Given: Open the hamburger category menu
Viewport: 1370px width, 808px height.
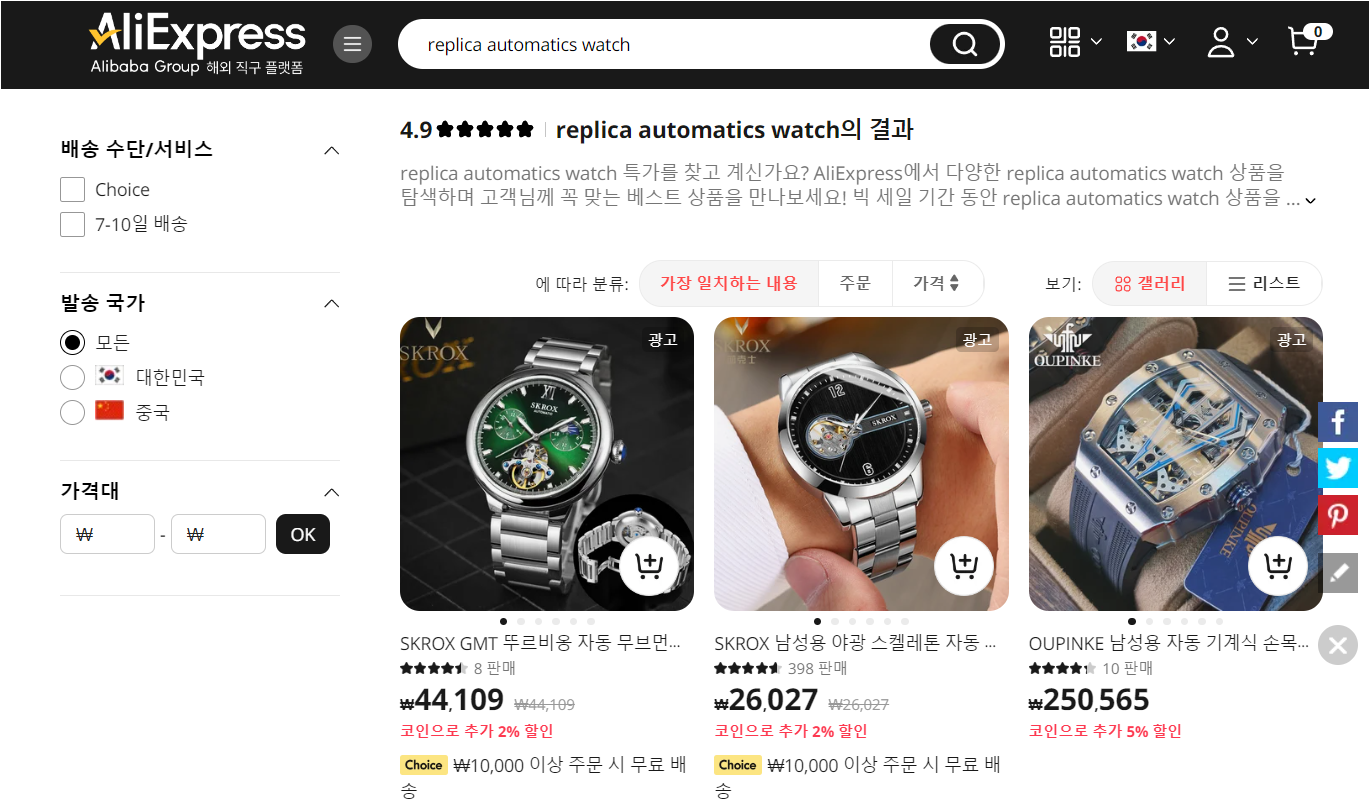Looking at the screenshot, I should click(x=352, y=44).
